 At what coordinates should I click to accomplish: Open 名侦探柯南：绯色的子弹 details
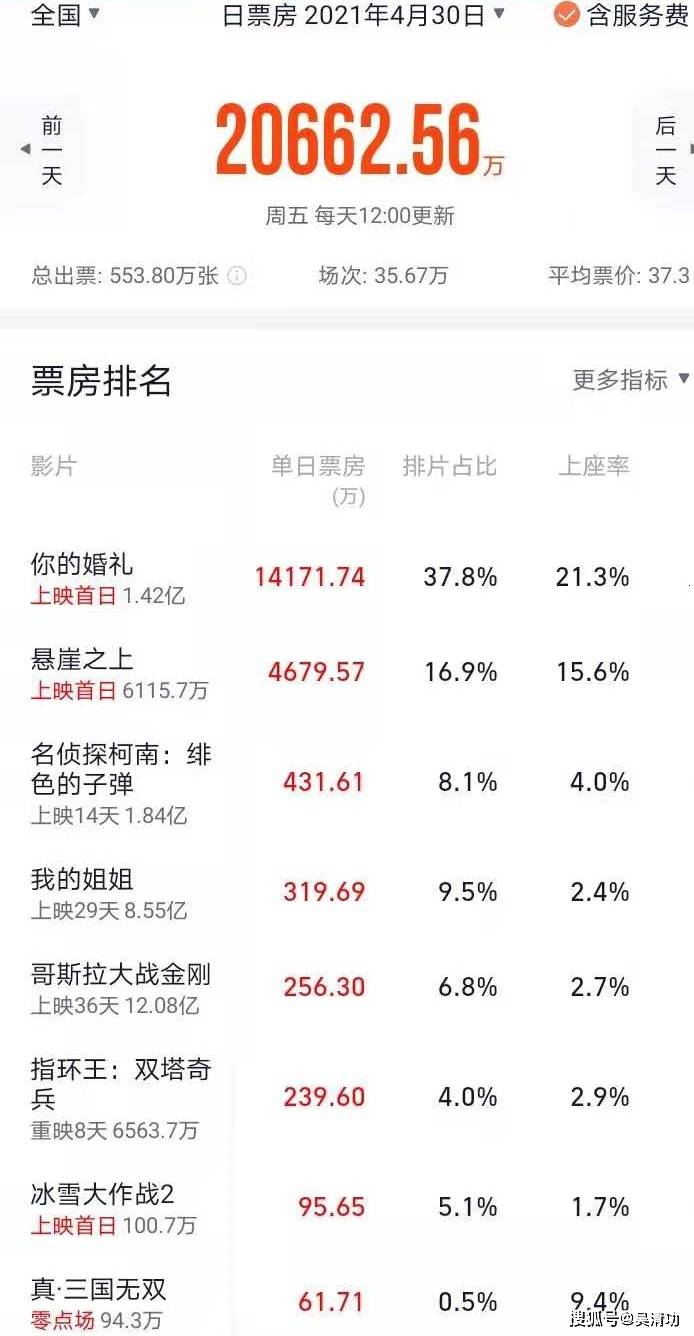point(347,783)
